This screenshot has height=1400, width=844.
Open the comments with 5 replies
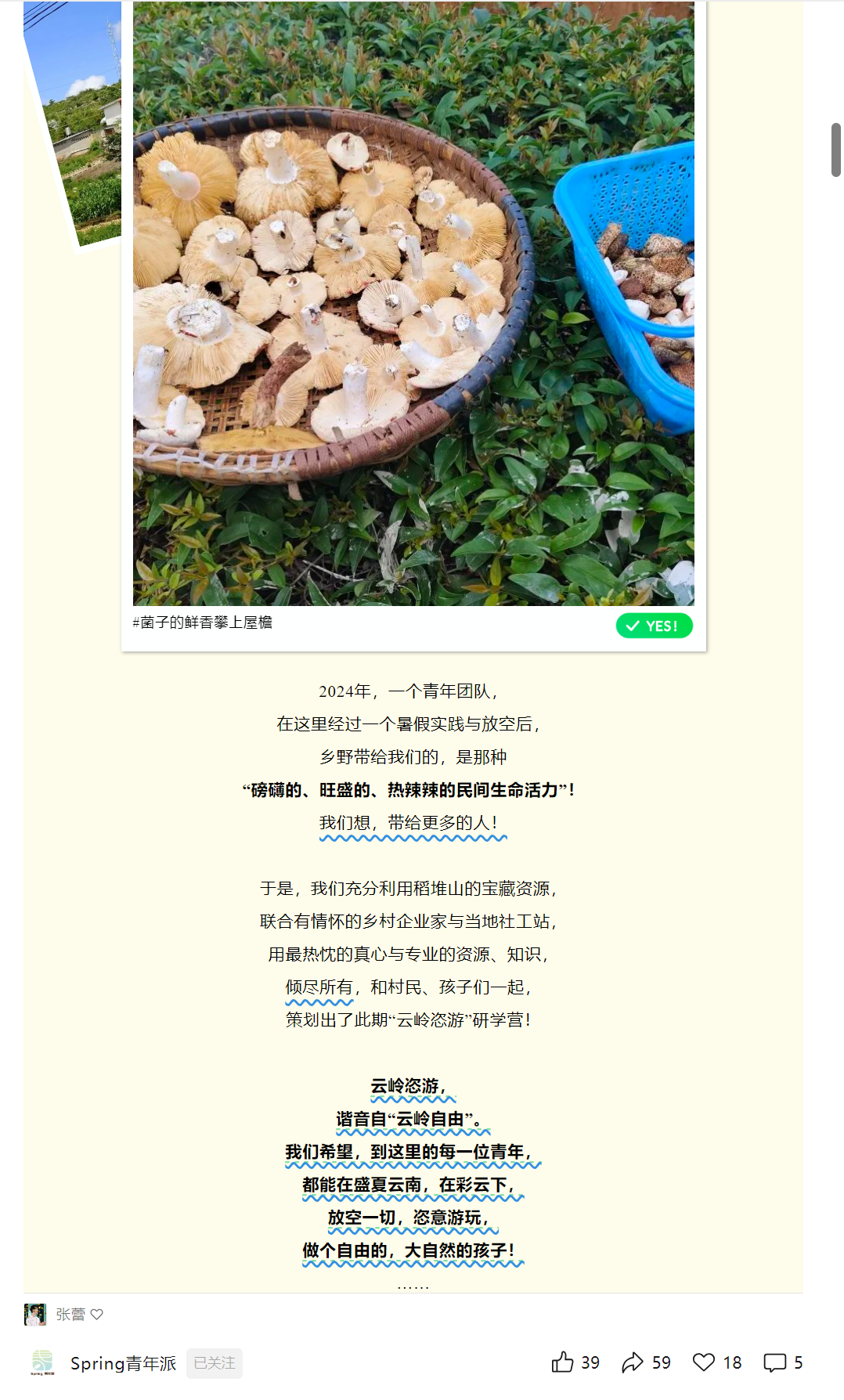[x=774, y=1362]
